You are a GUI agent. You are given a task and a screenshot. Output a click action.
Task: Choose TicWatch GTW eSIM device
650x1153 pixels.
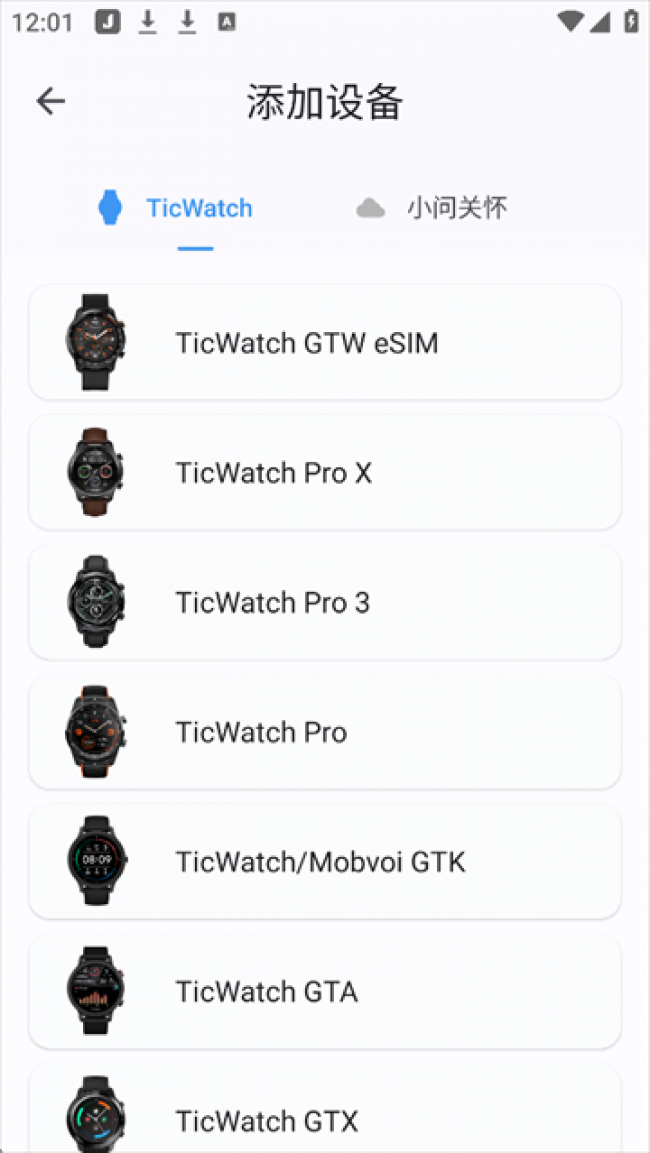pos(324,343)
